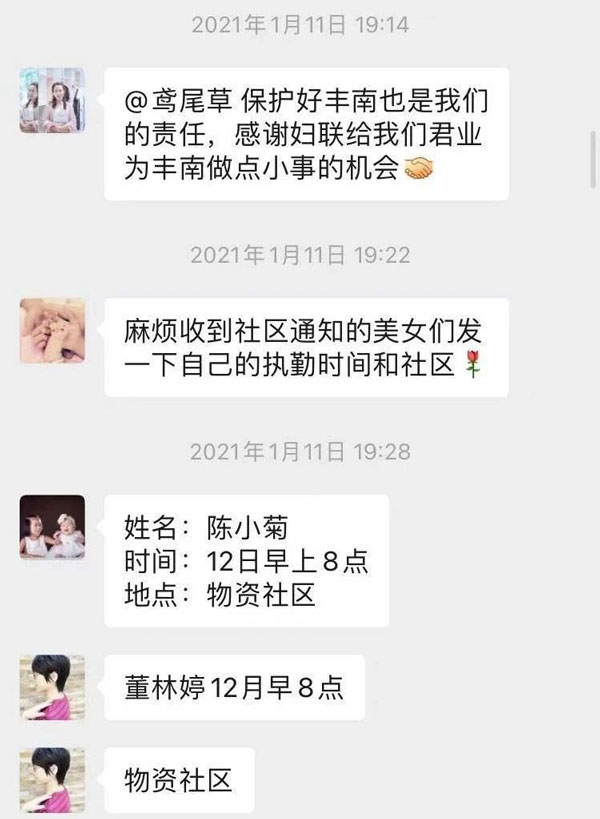Screen dimensions: 600x819
Task: Tap avatar beside the 麻烦收到社区通知 message
Action: [53, 331]
